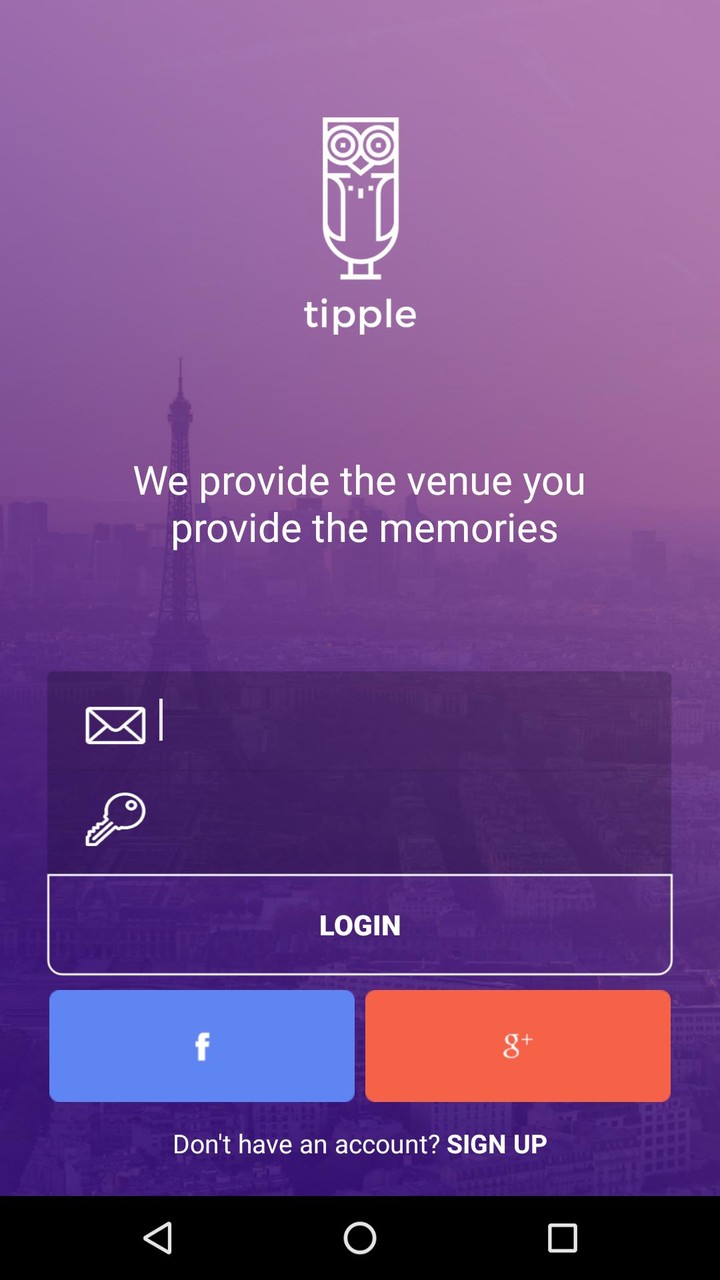Click the envelope email icon
Image resolution: width=720 pixels, height=1280 pixels.
(x=115, y=723)
